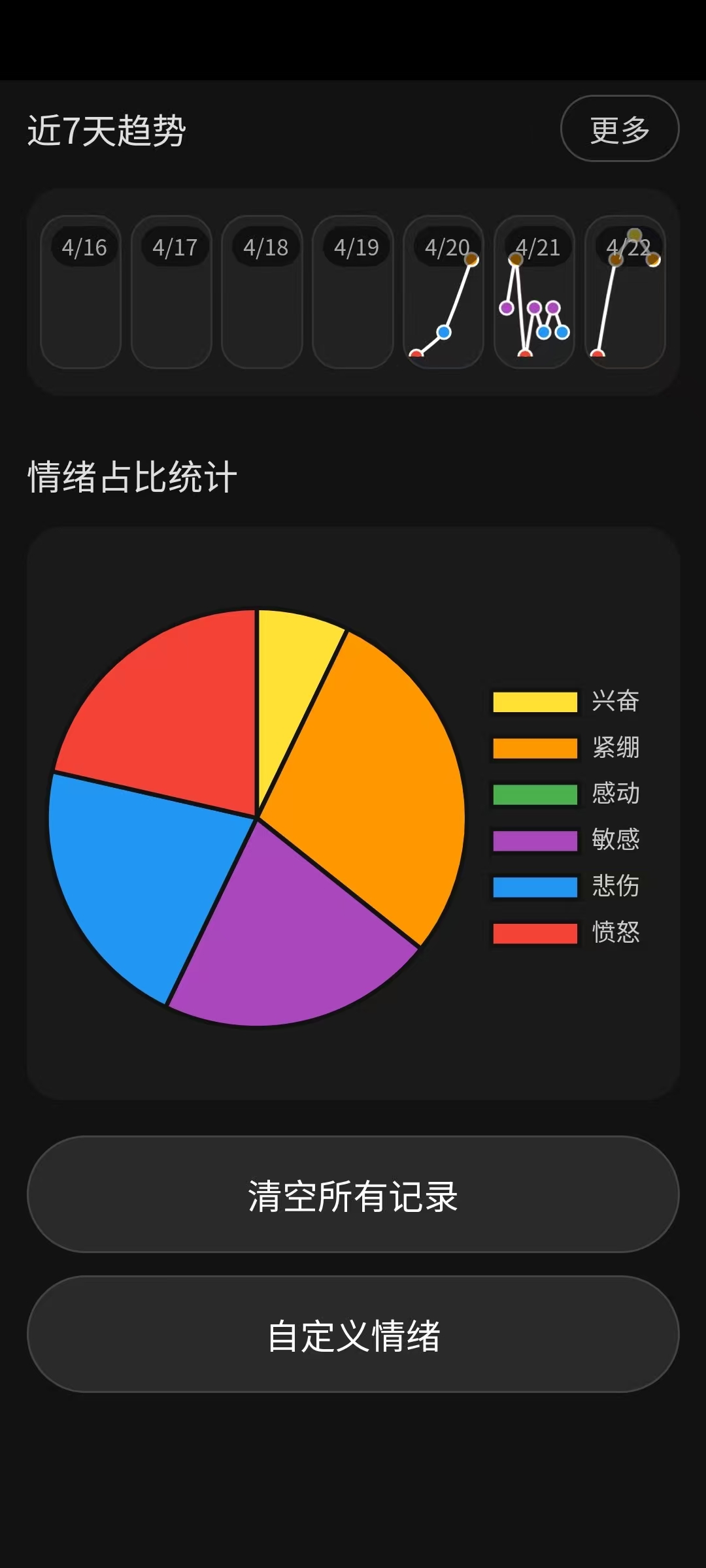Open the 4/21 trend card
The width and height of the screenshot is (706, 1568).
point(535,292)
